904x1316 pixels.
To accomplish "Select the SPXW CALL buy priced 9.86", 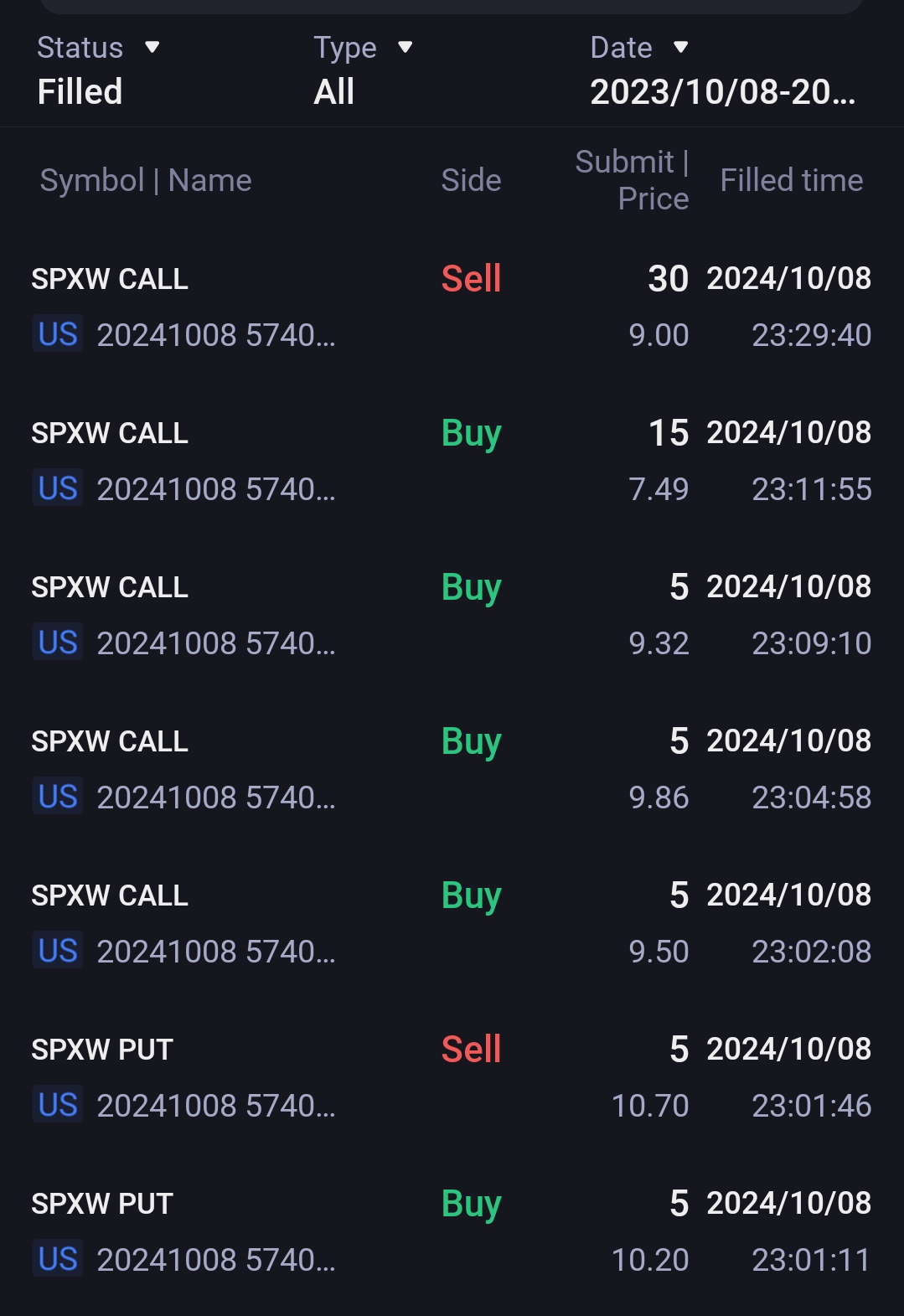I will pyautogui.click(x=452, y=769).
